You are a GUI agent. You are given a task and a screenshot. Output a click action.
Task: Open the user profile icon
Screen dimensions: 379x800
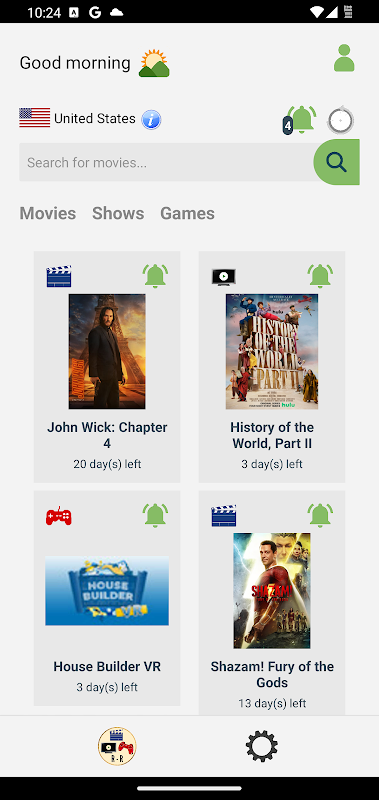[x=344, y=58]
